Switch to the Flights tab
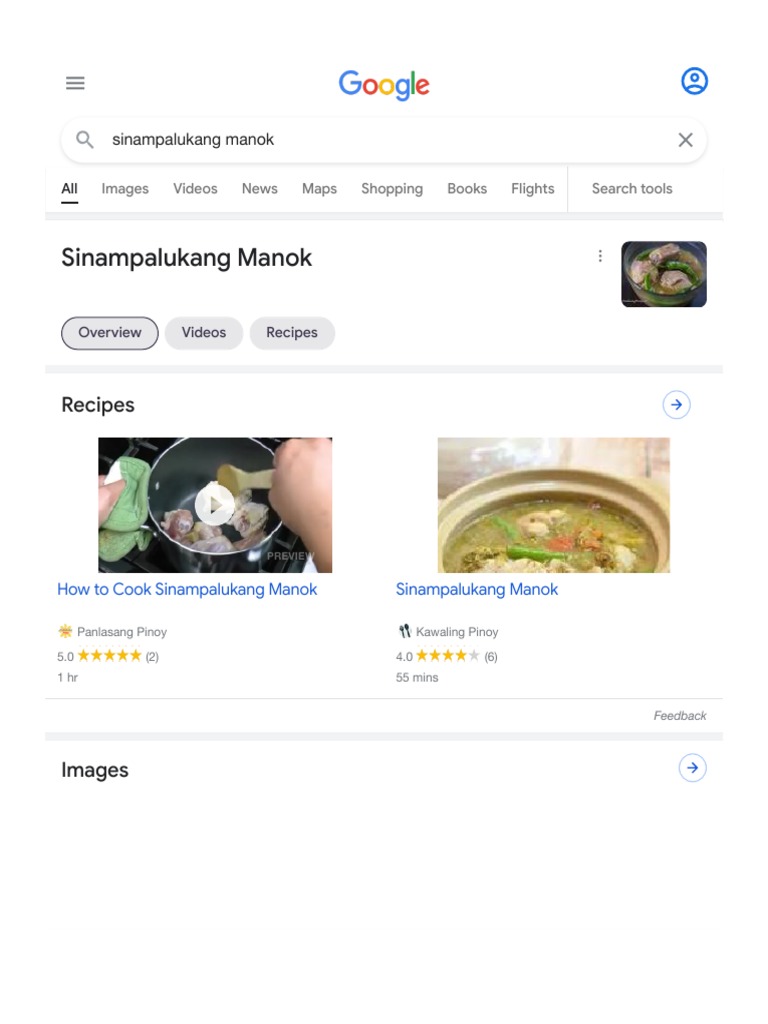768x1024 pixels. [532, 189]
